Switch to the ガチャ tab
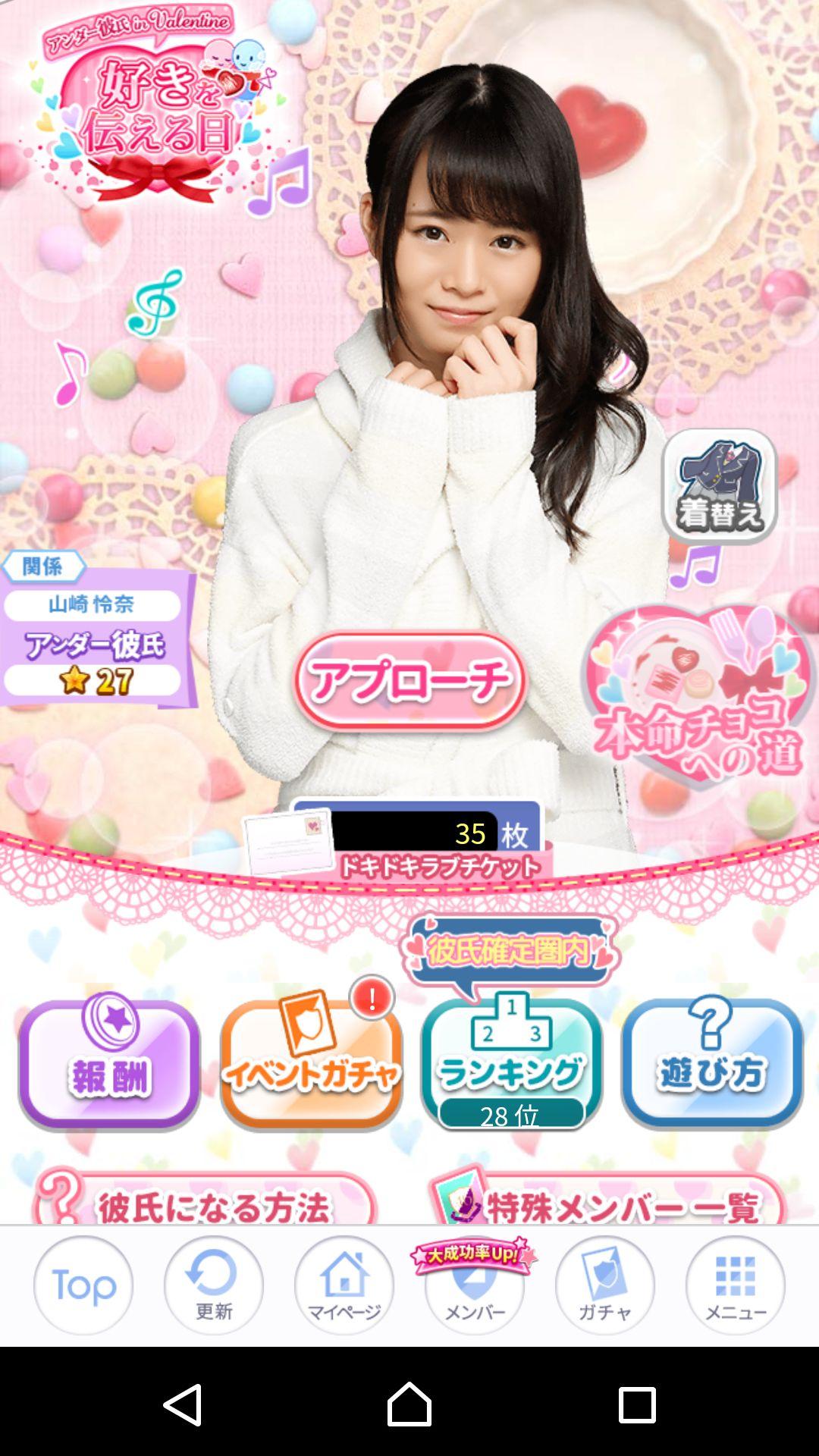The image size is (819, 1456). point(605,1285)
